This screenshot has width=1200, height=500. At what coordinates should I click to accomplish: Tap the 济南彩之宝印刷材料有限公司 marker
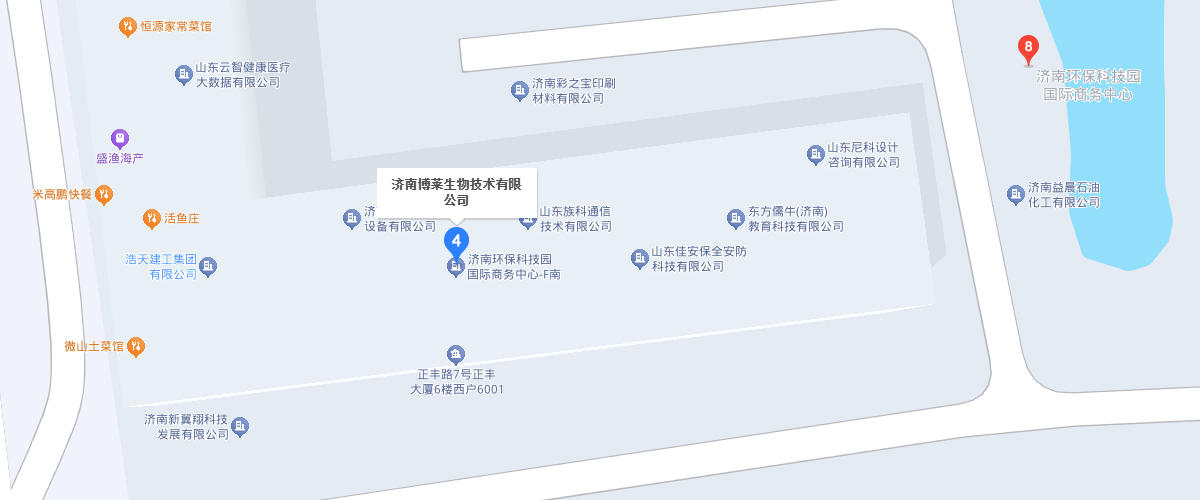click(520, 91)
